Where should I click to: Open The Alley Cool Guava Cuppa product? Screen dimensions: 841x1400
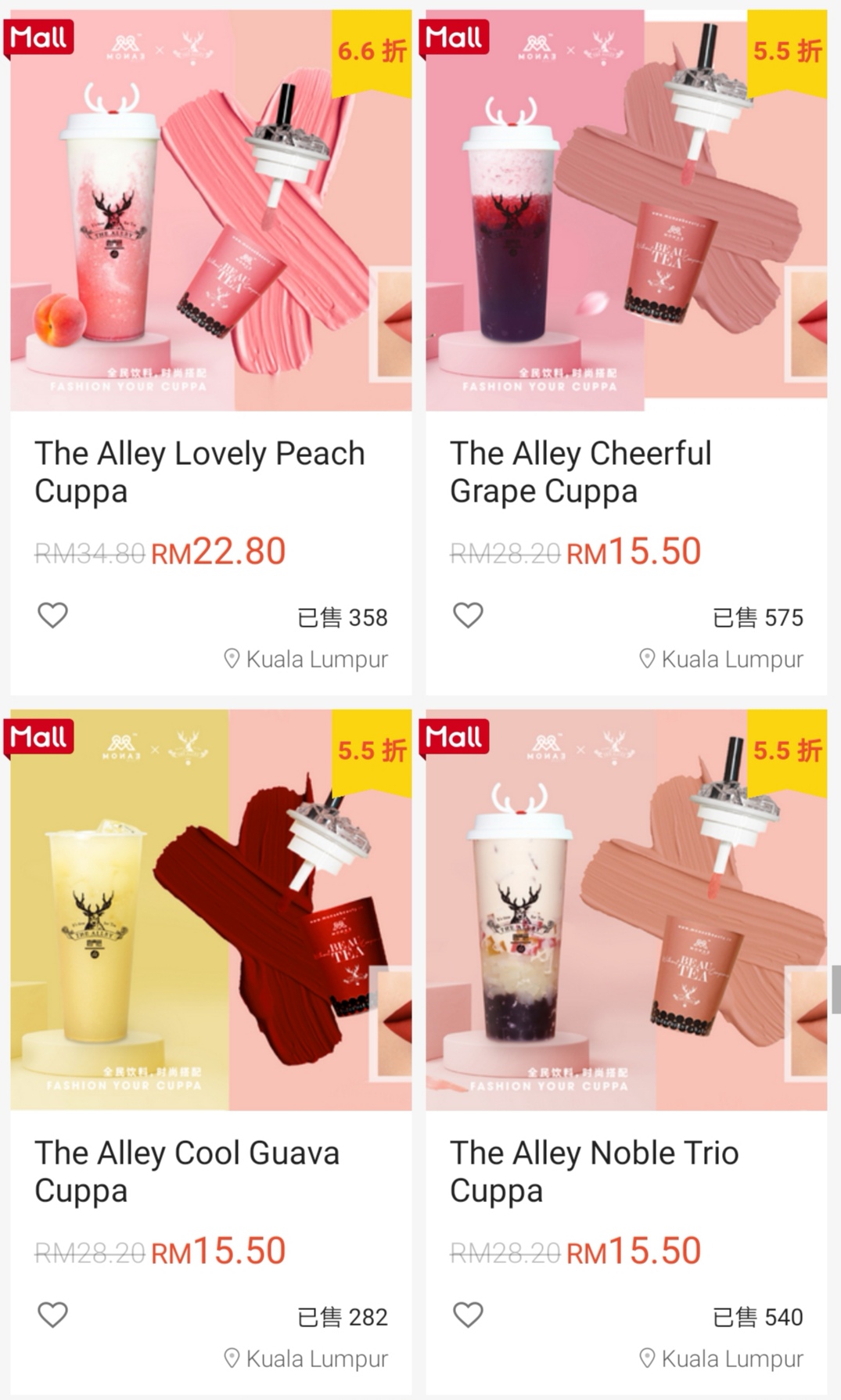pos(210,911)
